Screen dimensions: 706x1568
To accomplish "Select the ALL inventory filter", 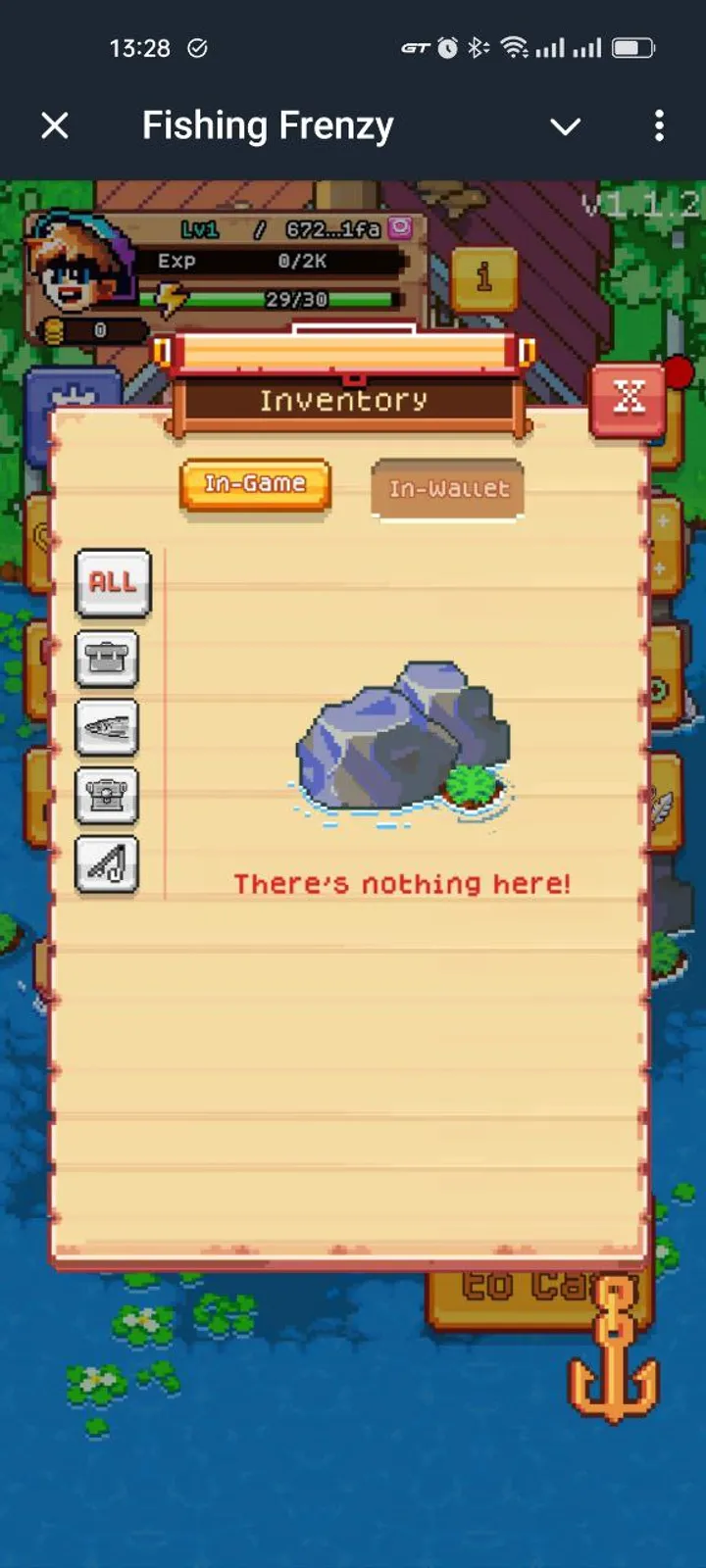I will [112, 582].
